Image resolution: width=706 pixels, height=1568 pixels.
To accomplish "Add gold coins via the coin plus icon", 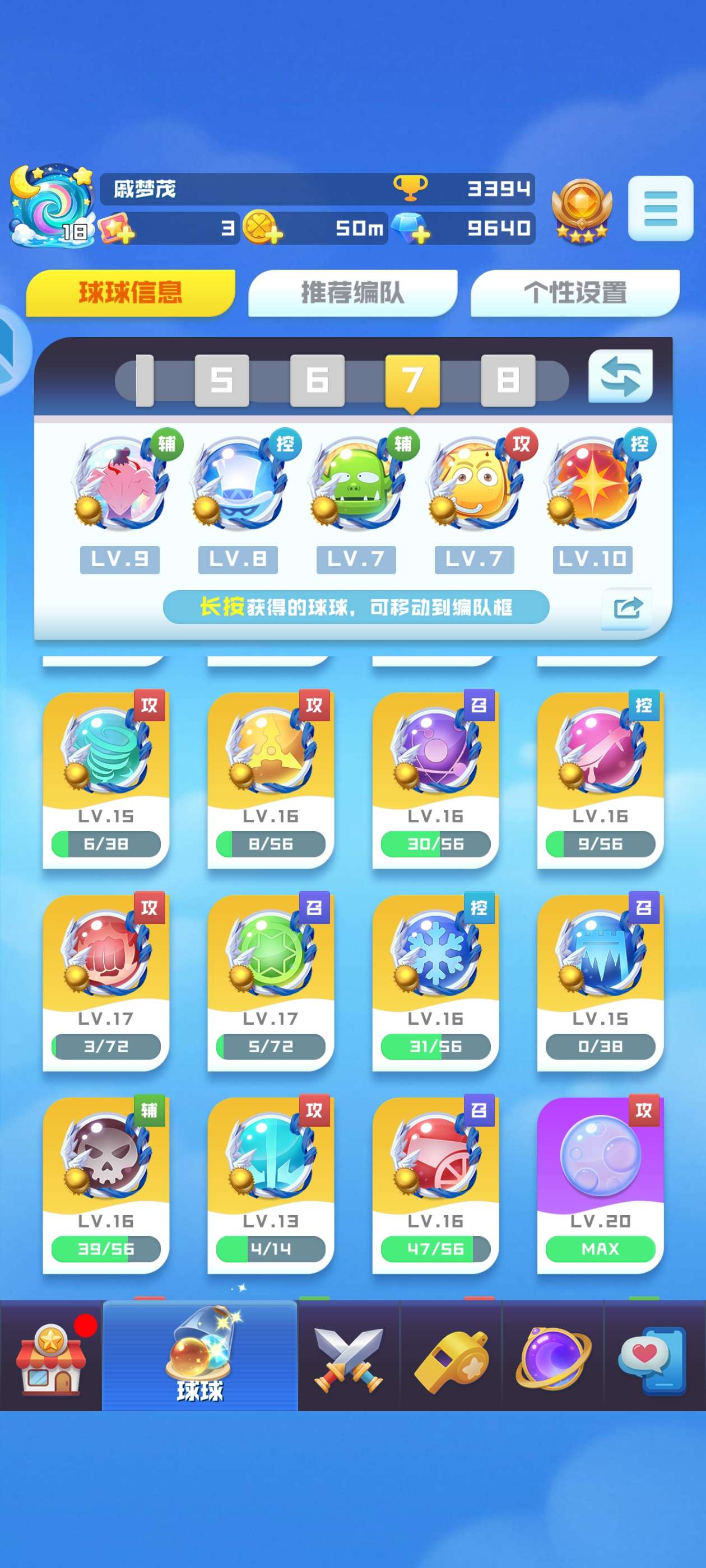I will (263, 228).
